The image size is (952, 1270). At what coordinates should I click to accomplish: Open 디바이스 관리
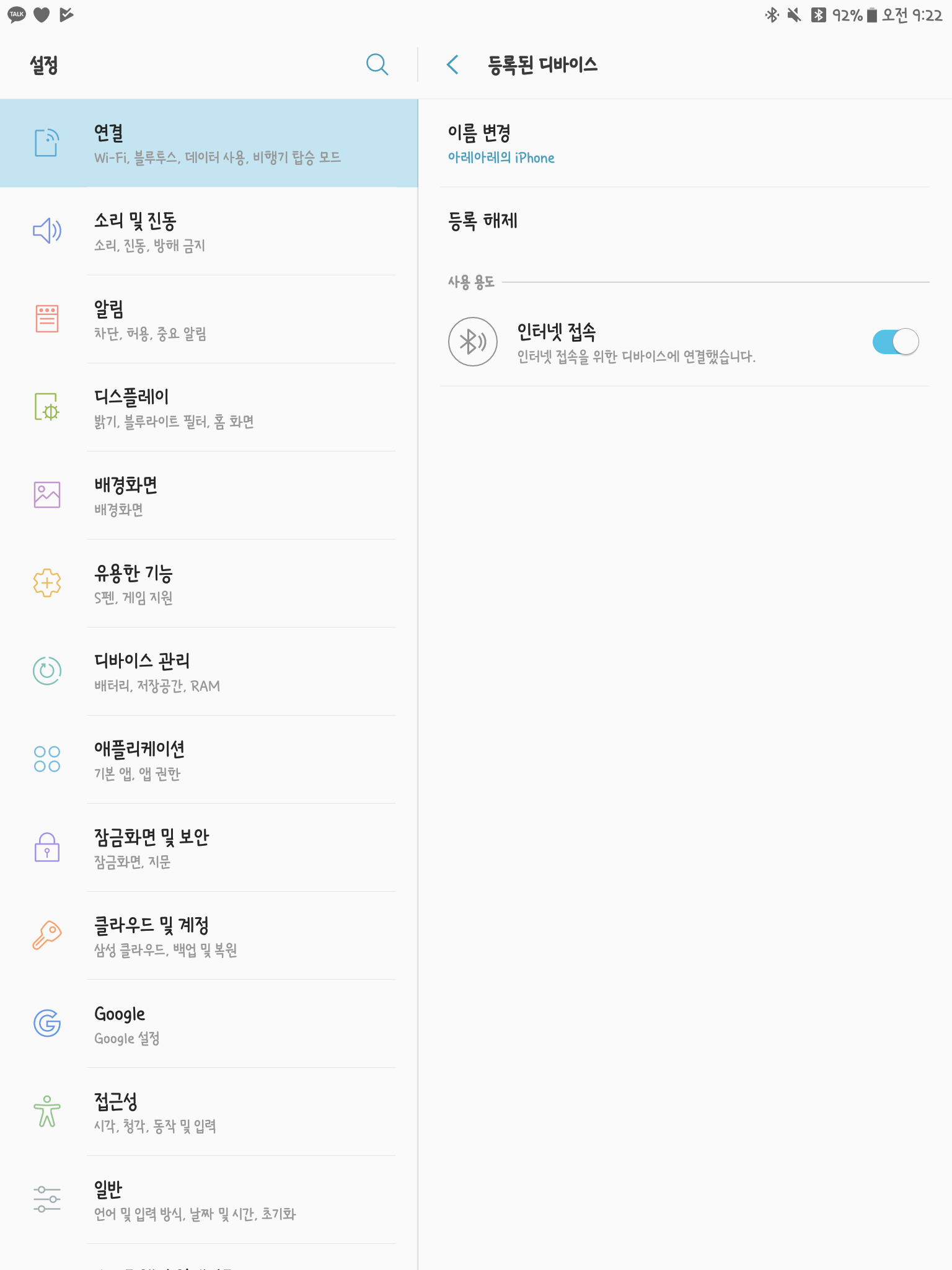tap(209, 672)
